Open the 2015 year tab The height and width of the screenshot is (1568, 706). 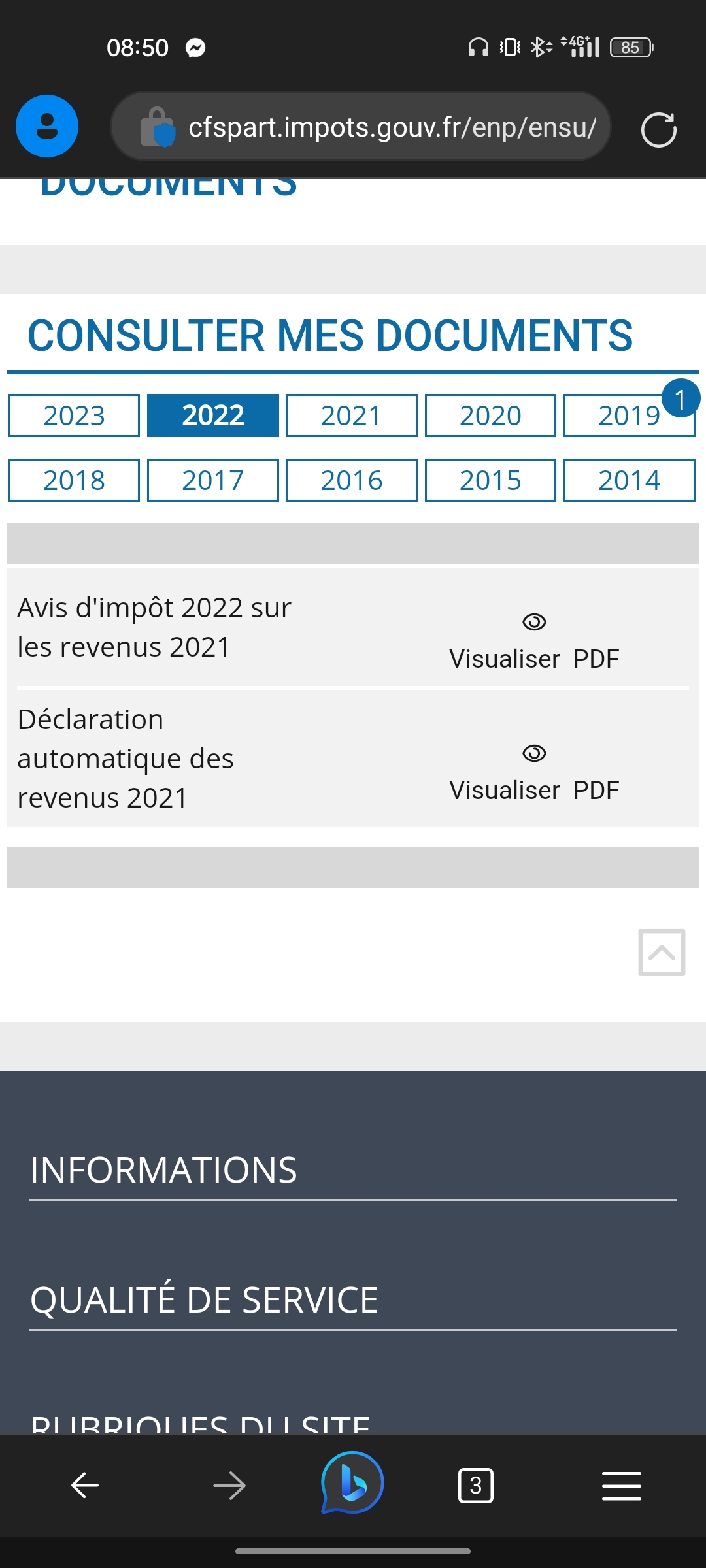point(490,480)
